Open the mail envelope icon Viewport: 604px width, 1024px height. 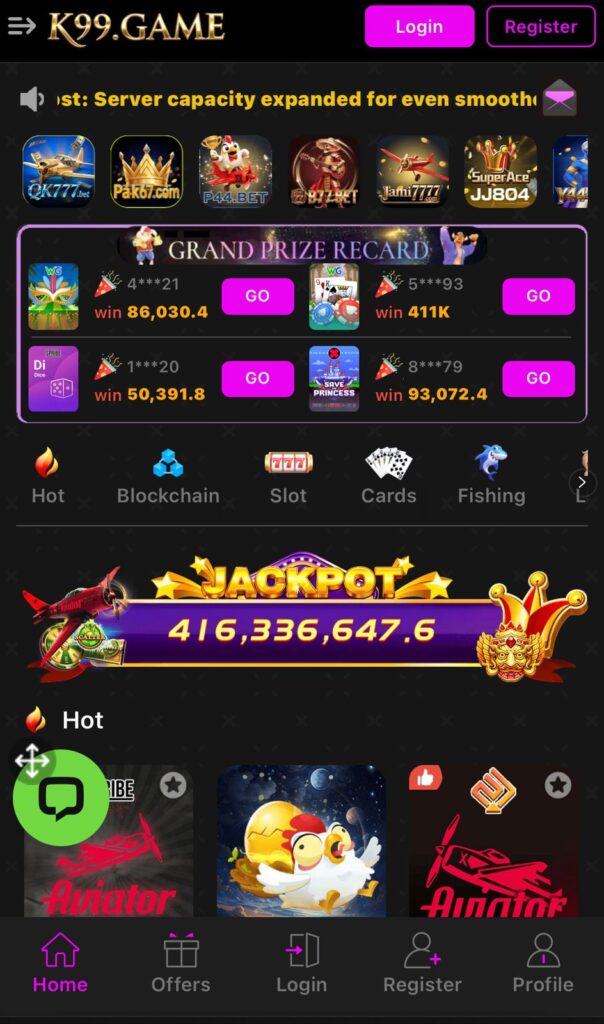pyautogui.click(x=560, y=98)
